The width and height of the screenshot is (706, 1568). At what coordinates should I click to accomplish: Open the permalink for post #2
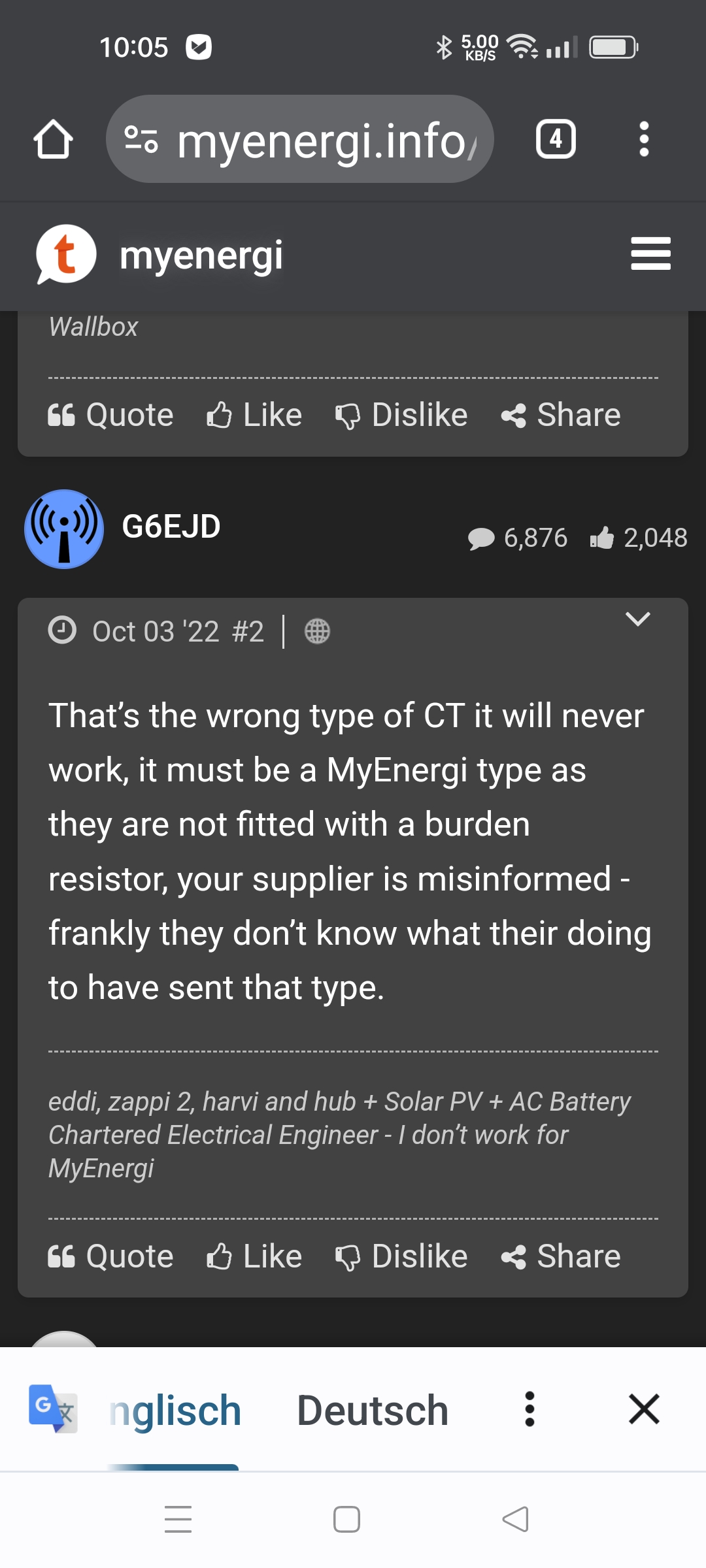tap(248, 632)
